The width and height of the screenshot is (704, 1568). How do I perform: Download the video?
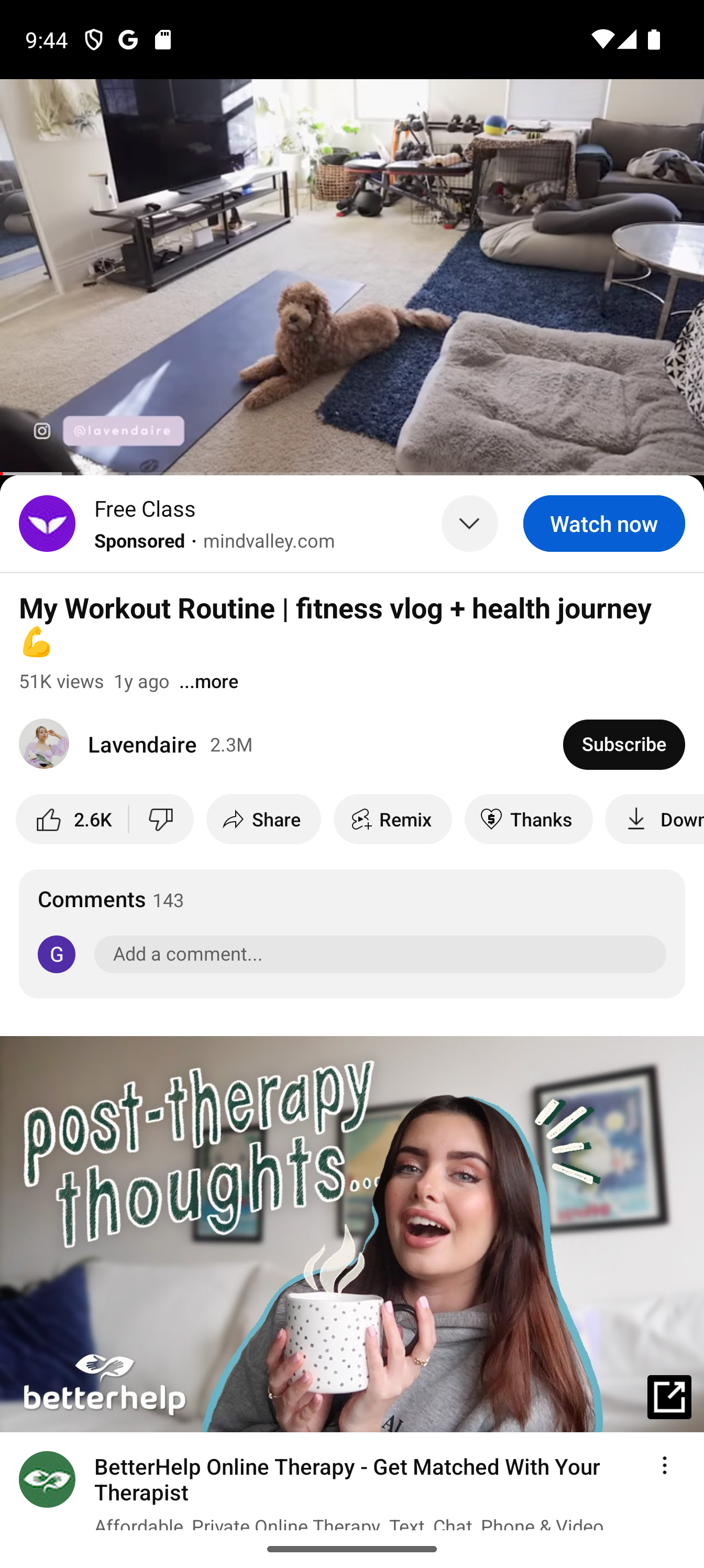tap(655, 819)
